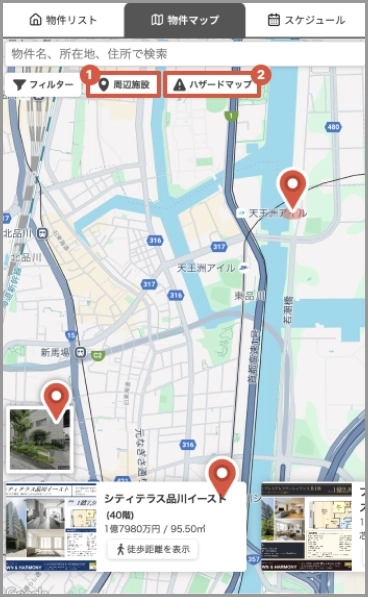The height and width of the screenshot is (597, 368).
Task: Tap the building photo thumbnail on map
Action: [40, 439]
